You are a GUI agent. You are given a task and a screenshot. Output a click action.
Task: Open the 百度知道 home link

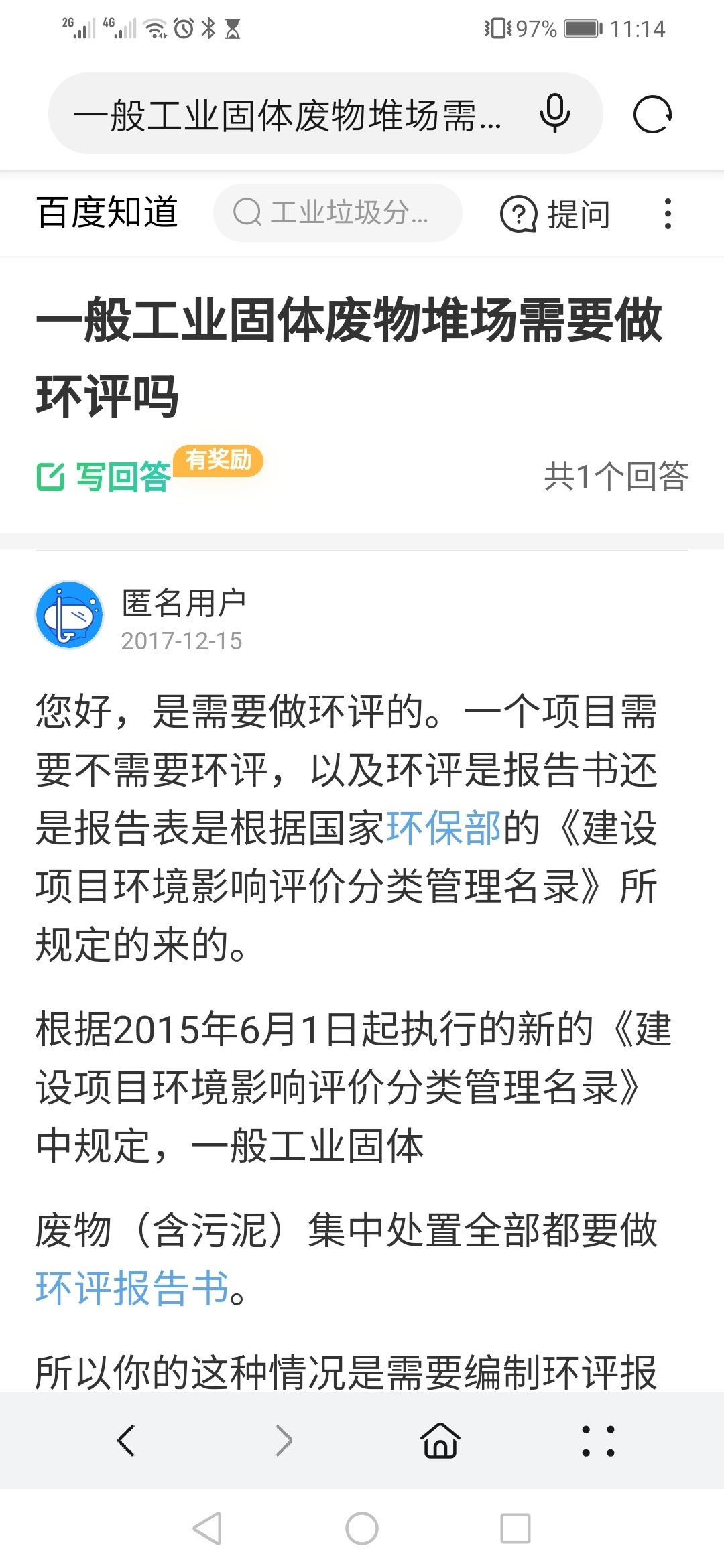pos(108,212)
